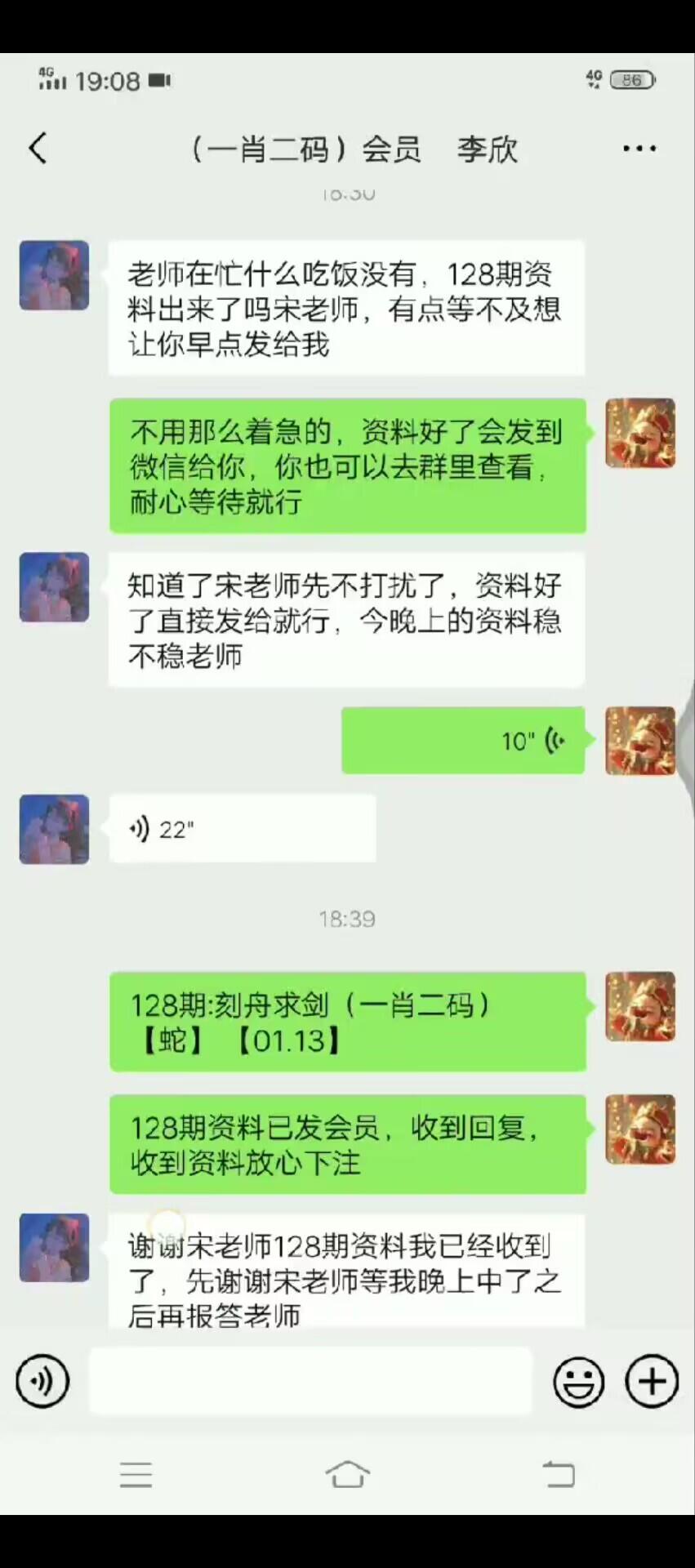Screen dimensions: 695x1568
Task: Open contact's avatar beside the 22-second voice message
Action: tap(54, 829)
